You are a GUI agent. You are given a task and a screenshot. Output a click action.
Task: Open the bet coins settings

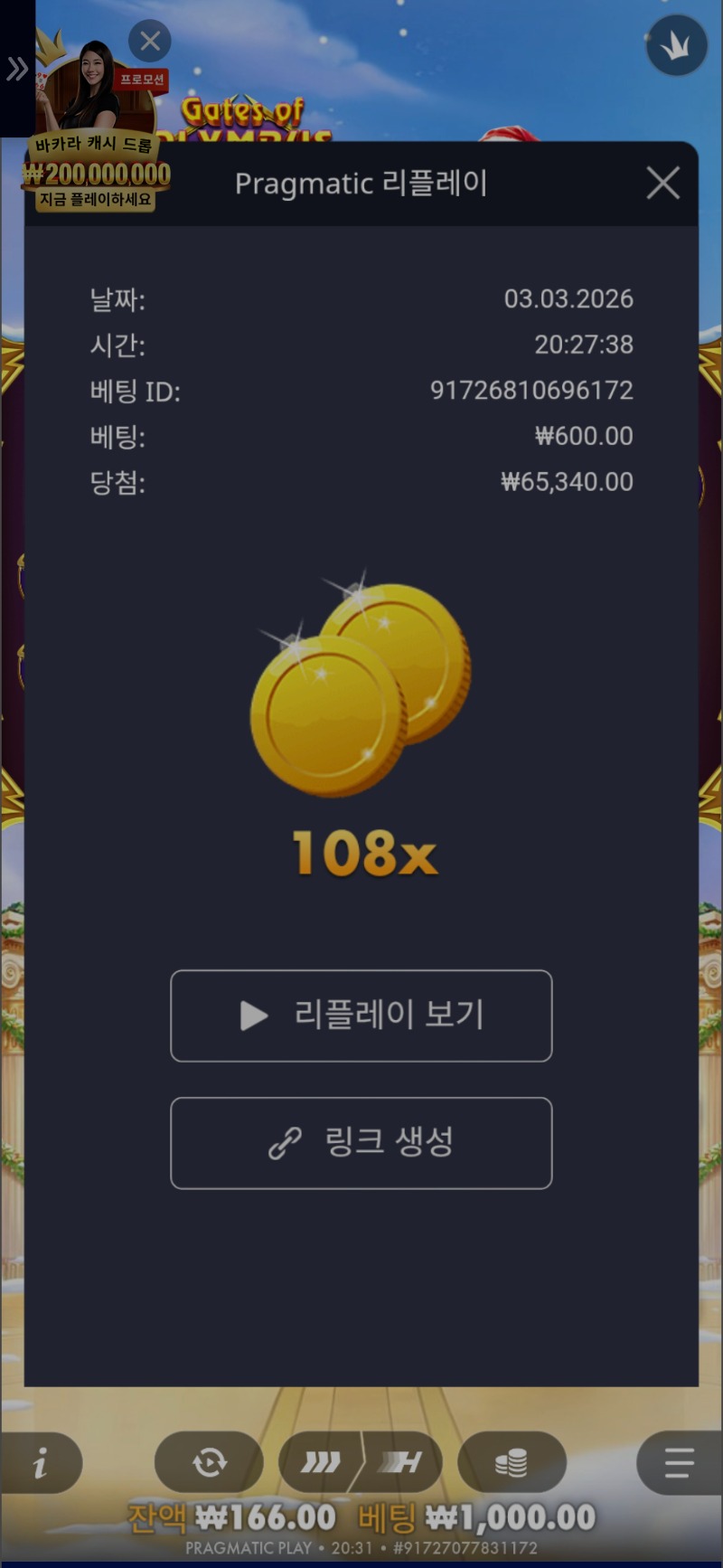512,1462
